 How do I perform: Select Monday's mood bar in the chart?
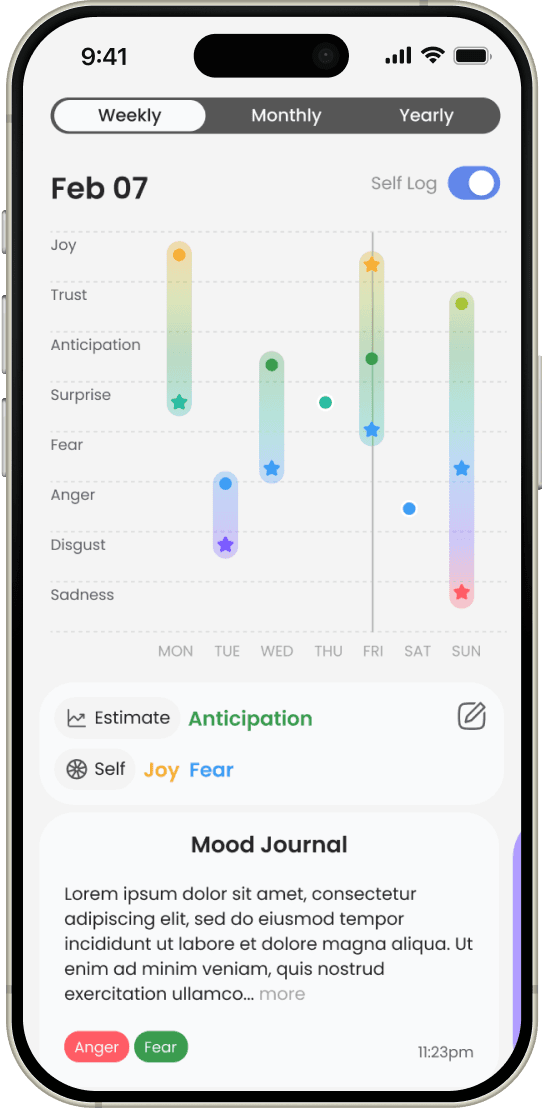[179, 329]
